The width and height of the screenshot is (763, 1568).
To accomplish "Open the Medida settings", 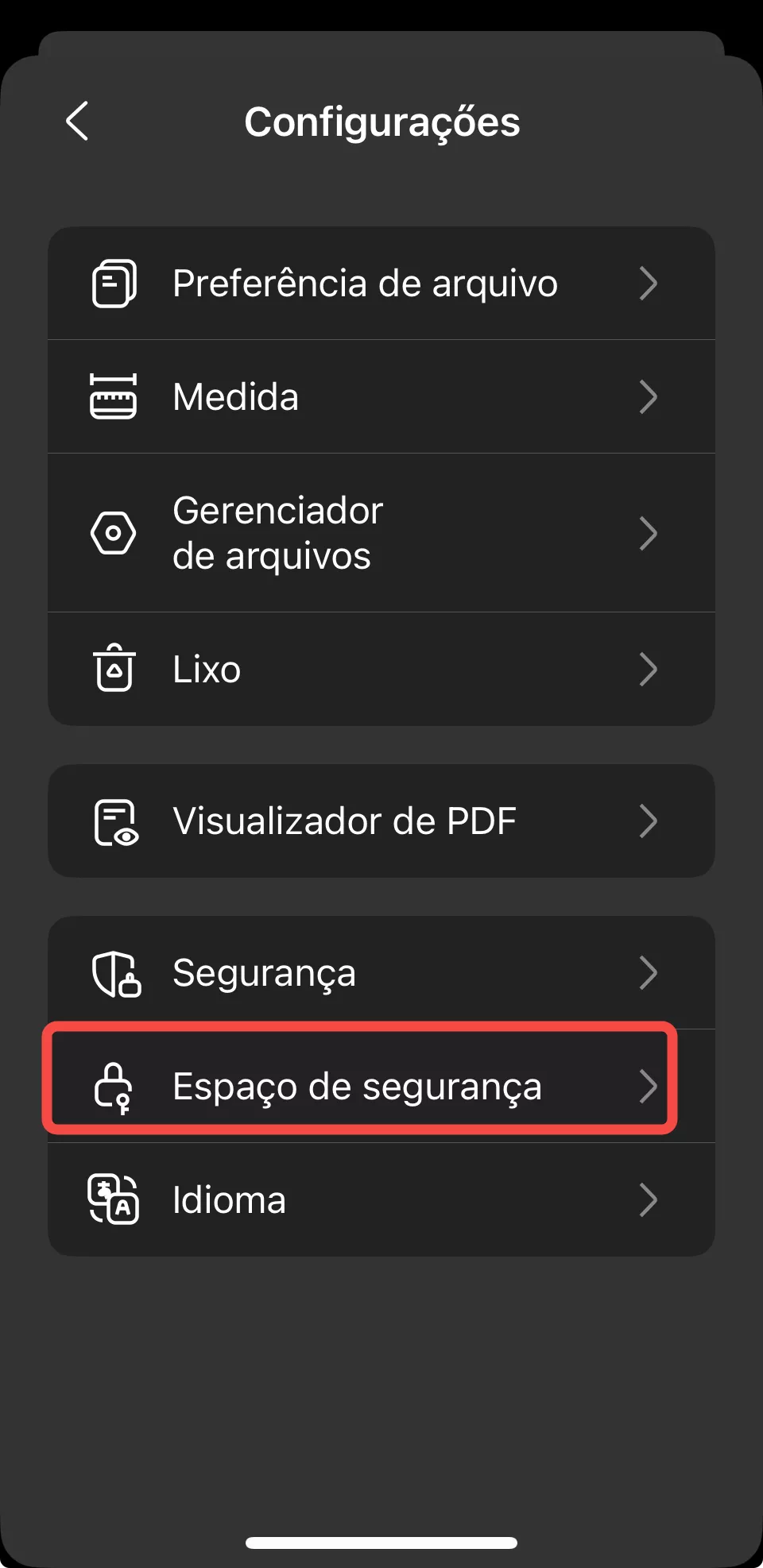I will click(364, 396).
